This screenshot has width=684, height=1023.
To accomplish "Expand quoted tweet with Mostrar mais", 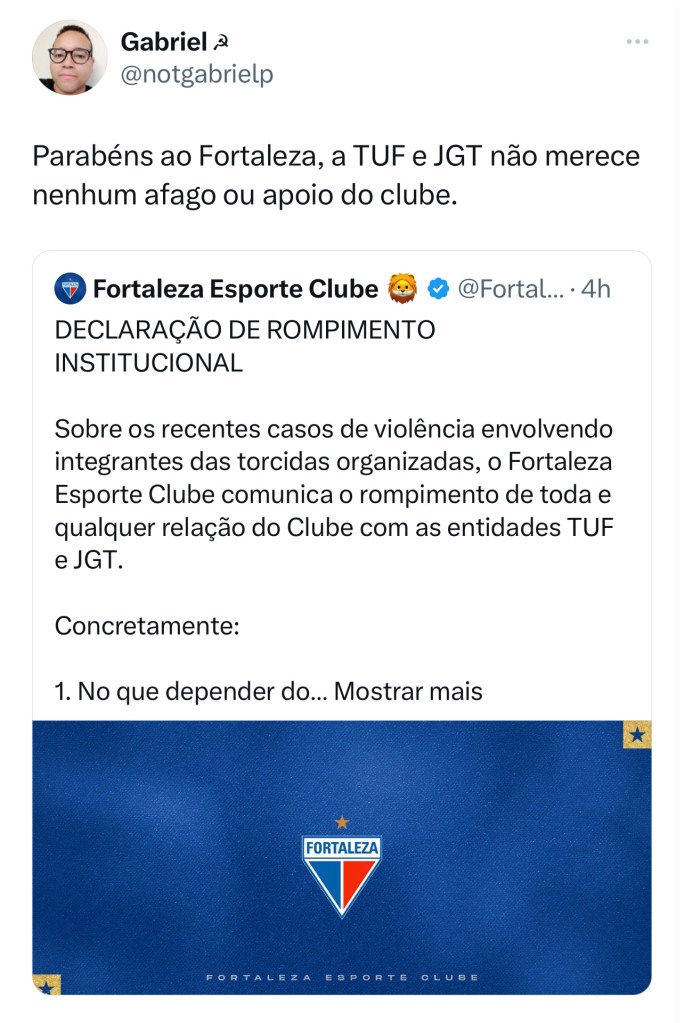I will [x=408, y=691].
